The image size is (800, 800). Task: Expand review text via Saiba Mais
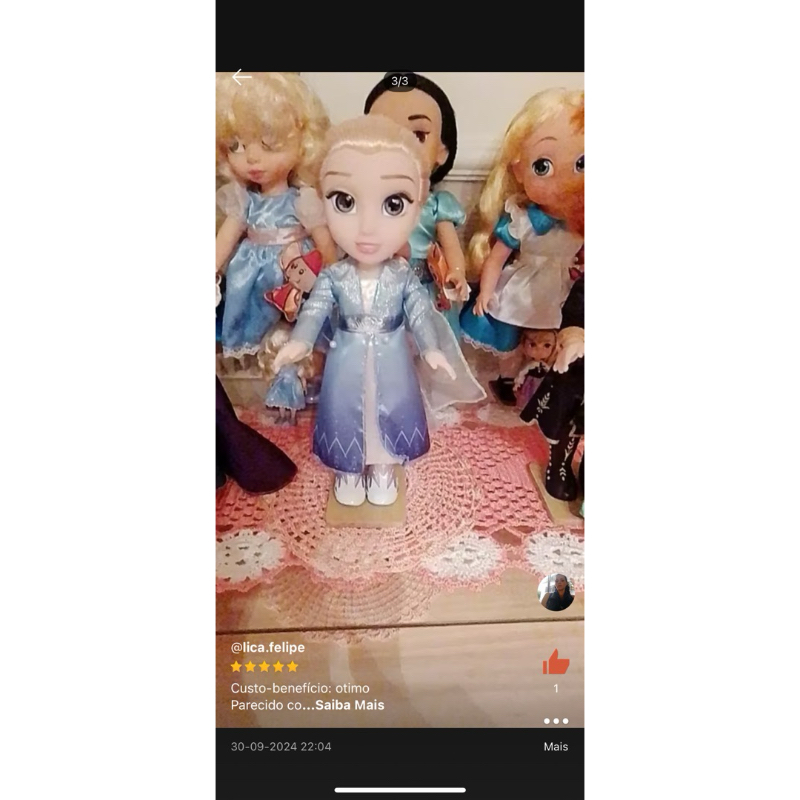tap(349, 705)
